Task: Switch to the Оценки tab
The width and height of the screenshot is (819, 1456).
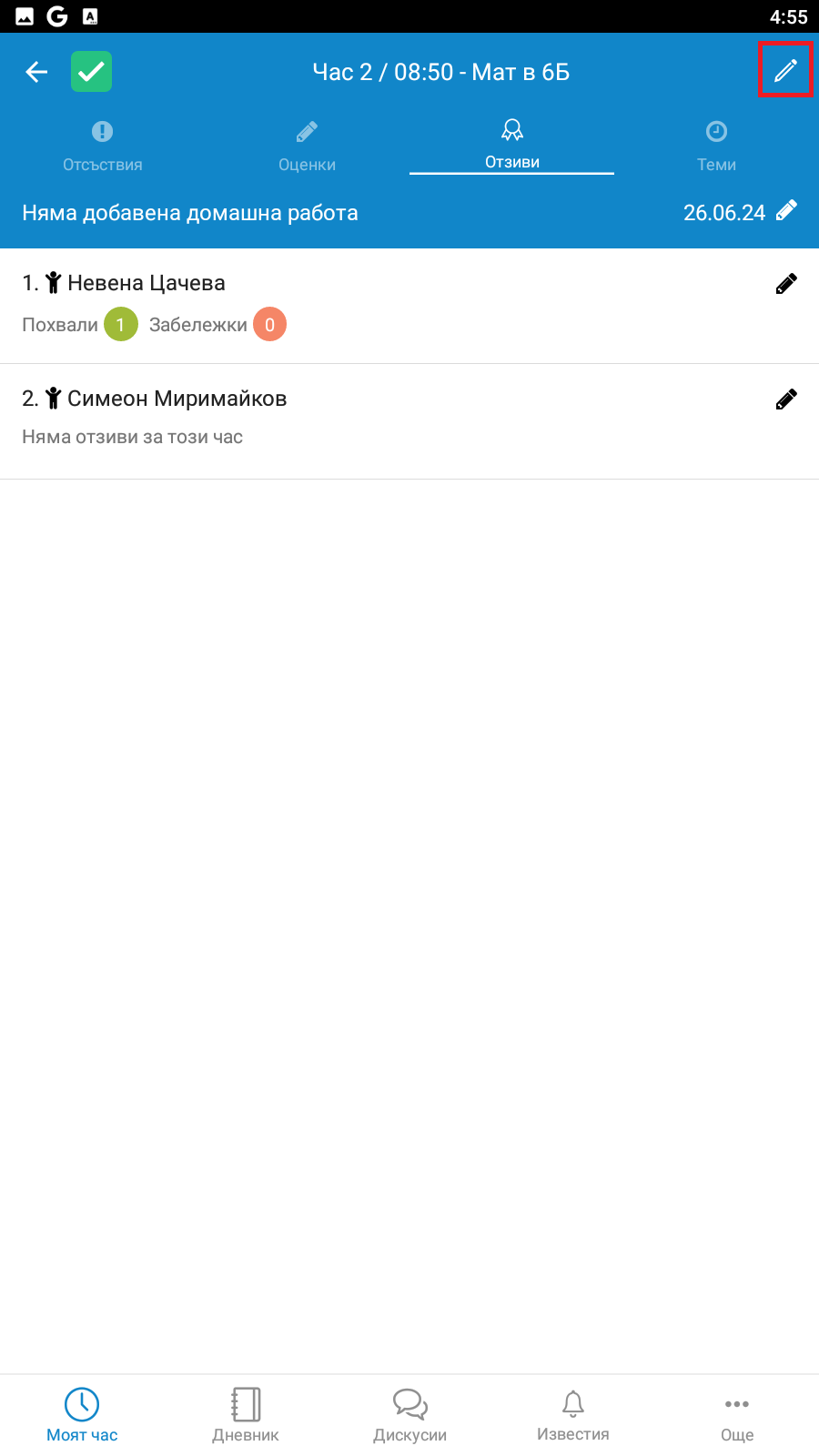Action: click(x=307, y=146)
